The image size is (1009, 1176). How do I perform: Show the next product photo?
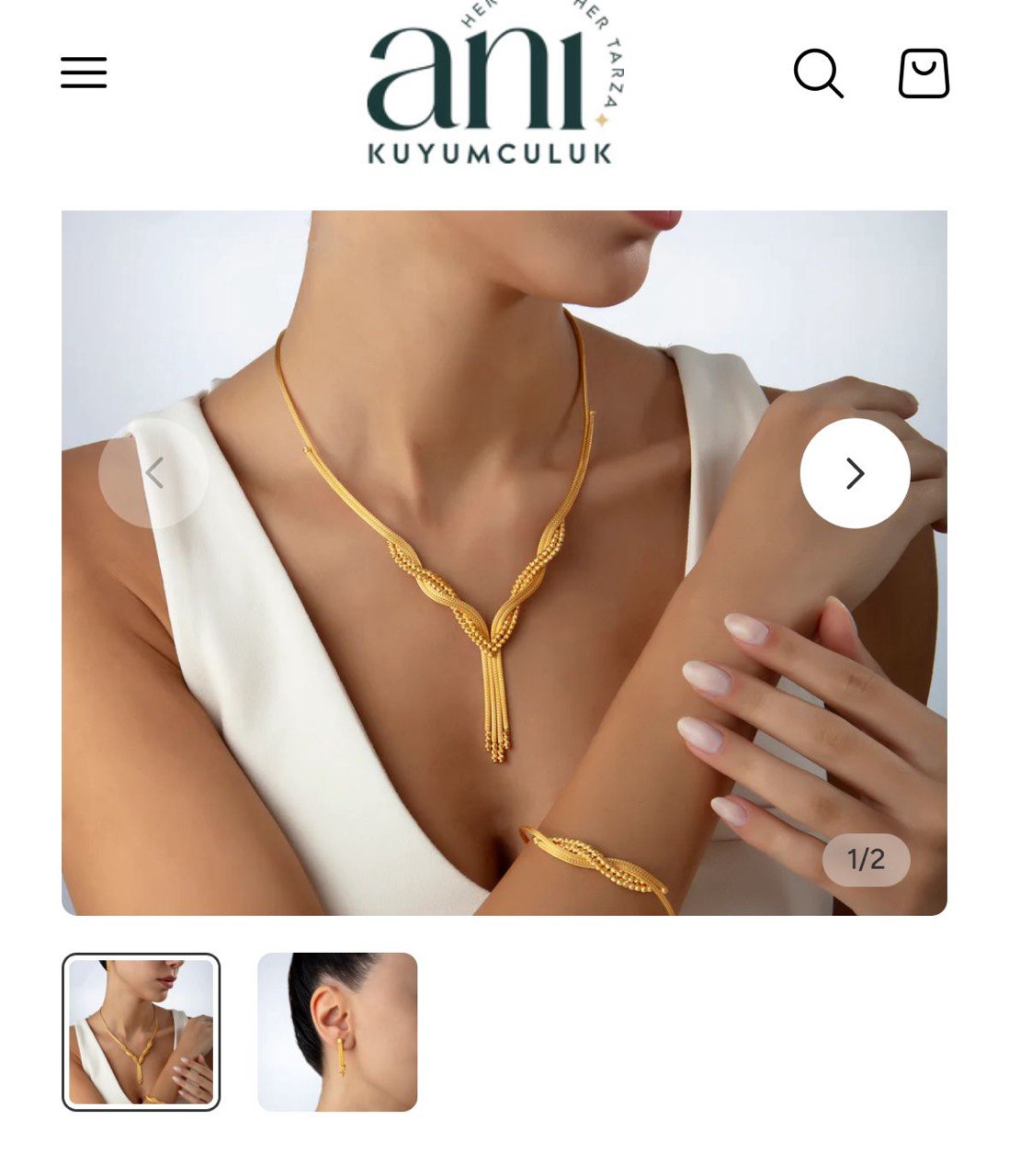pos(855,473)
